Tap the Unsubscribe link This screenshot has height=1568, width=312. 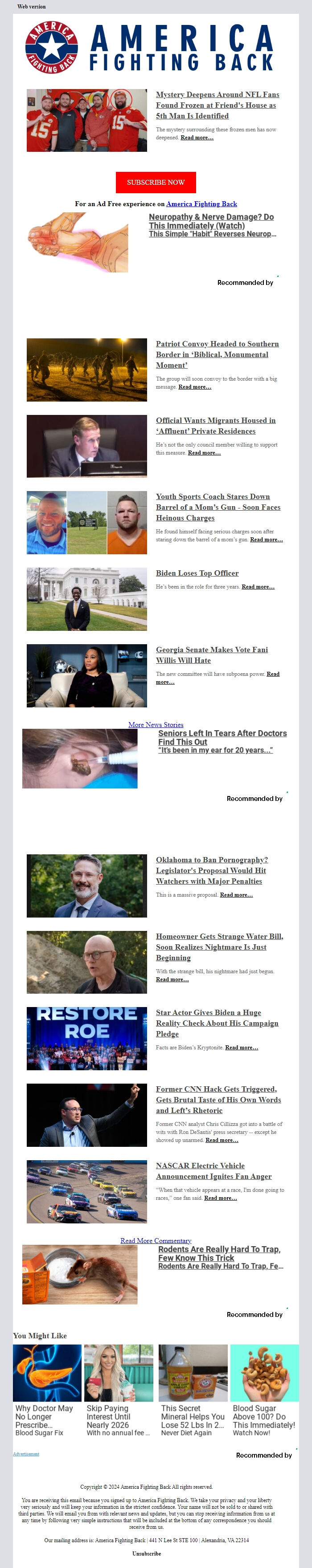pyautogui.click(x=146, y=1553)
